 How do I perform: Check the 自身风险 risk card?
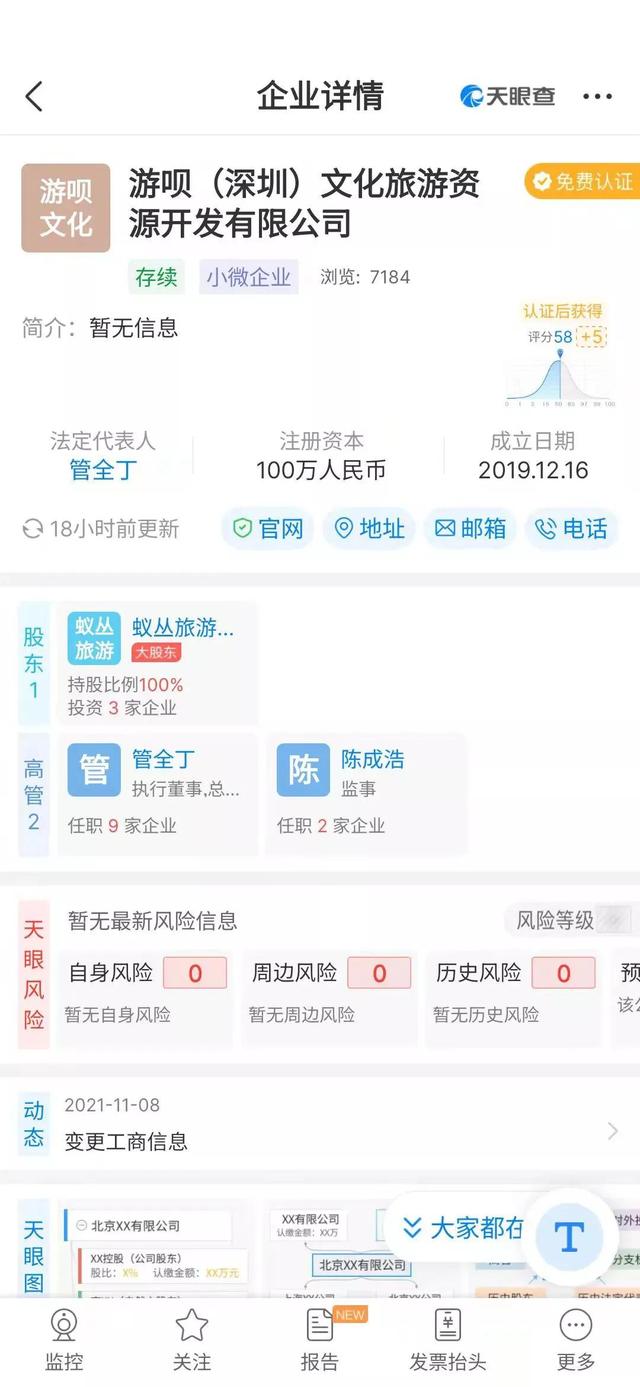(x=146, y=990)
